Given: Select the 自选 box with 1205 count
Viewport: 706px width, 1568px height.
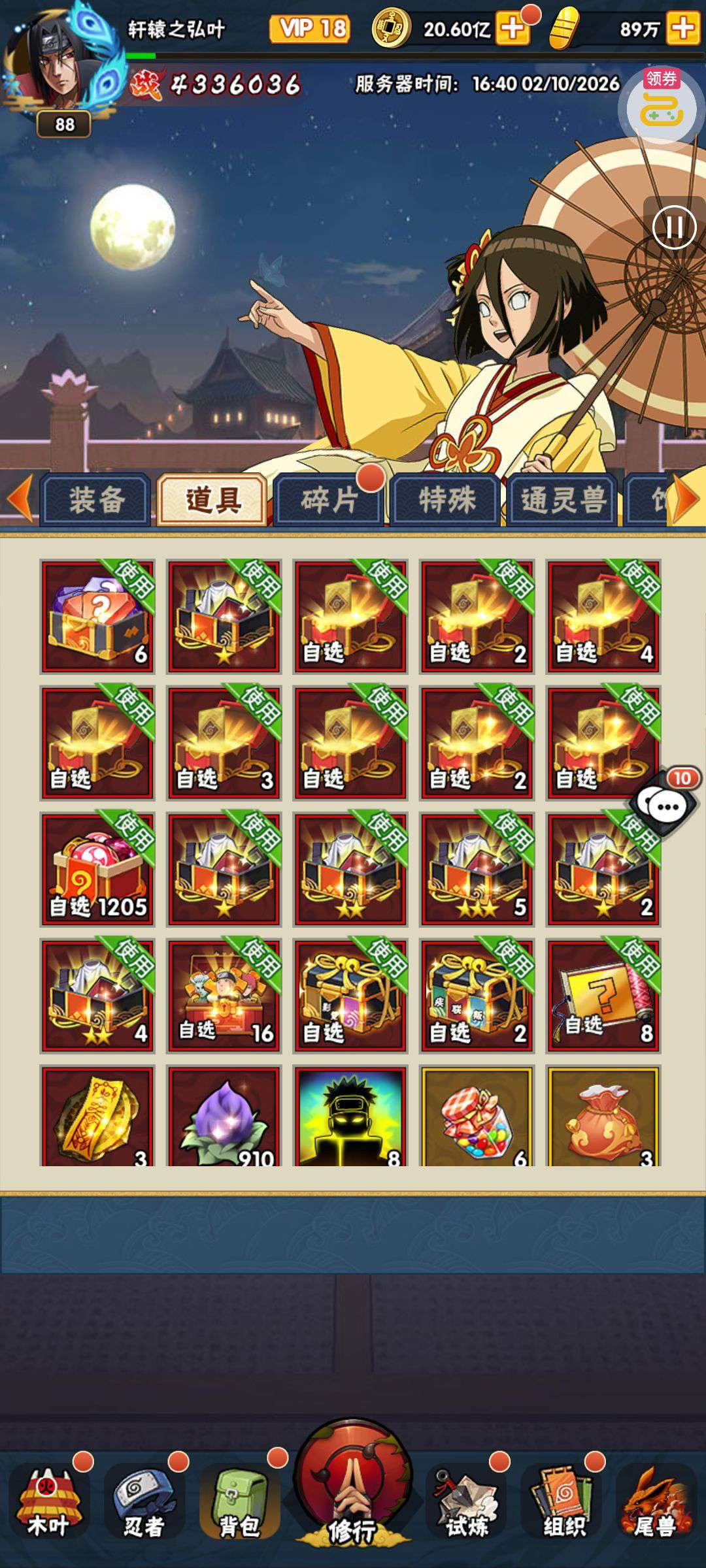Looking at the screenshot, I should tap(97, 869).
